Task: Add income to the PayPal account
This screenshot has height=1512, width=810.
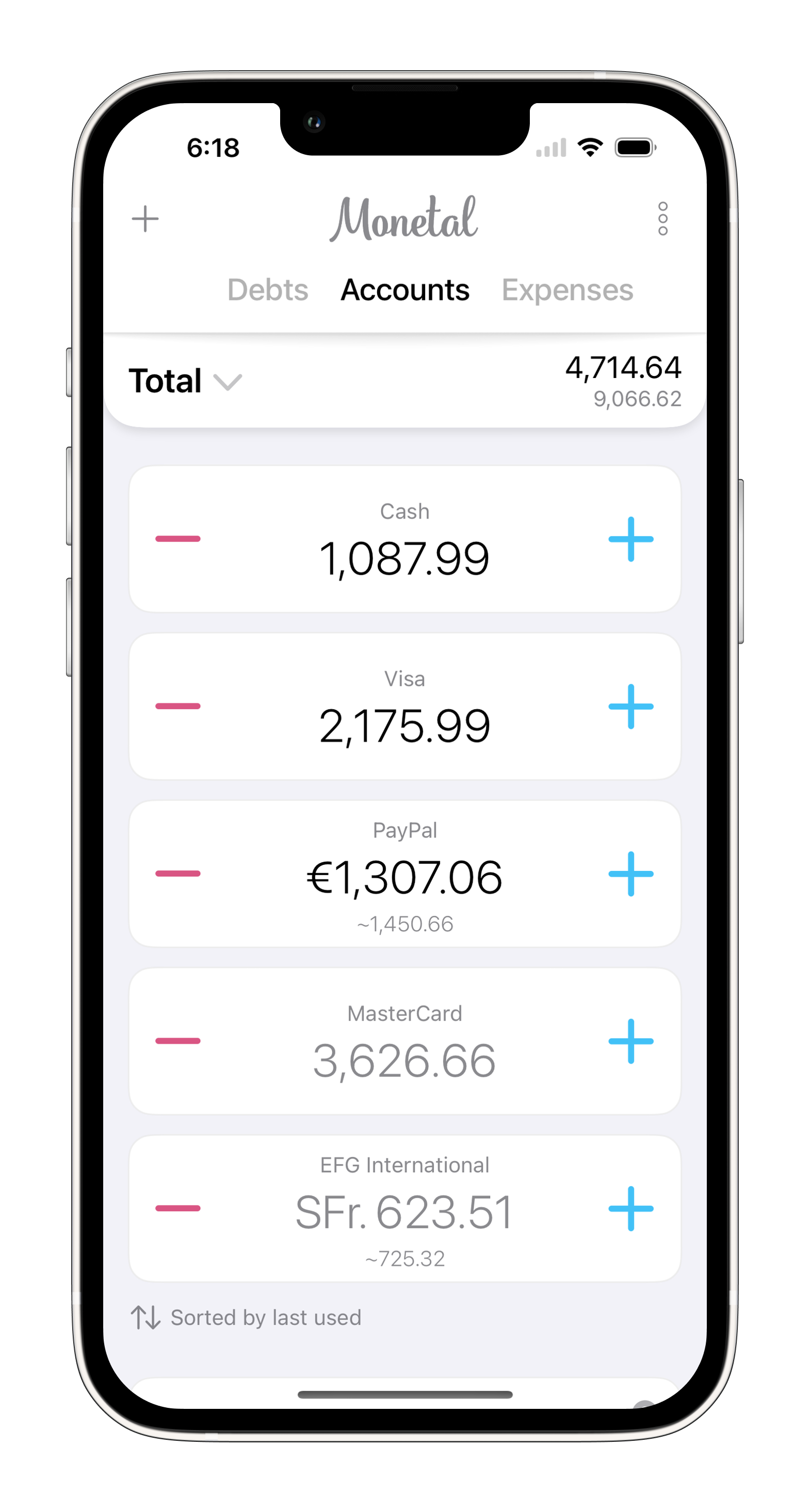Action: coord(631,874)
